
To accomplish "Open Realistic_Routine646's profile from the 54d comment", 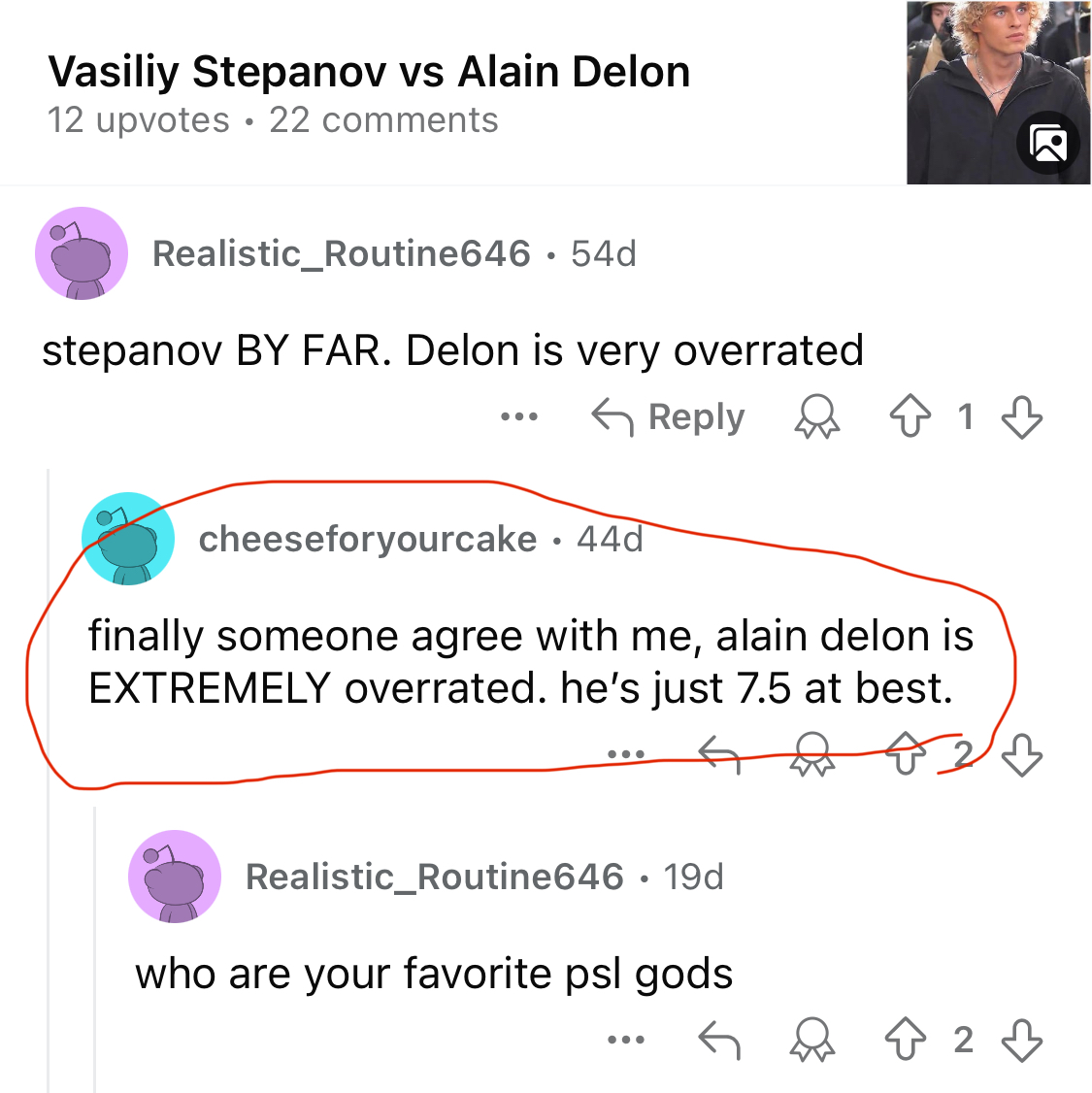I will [x=341, y=254].
